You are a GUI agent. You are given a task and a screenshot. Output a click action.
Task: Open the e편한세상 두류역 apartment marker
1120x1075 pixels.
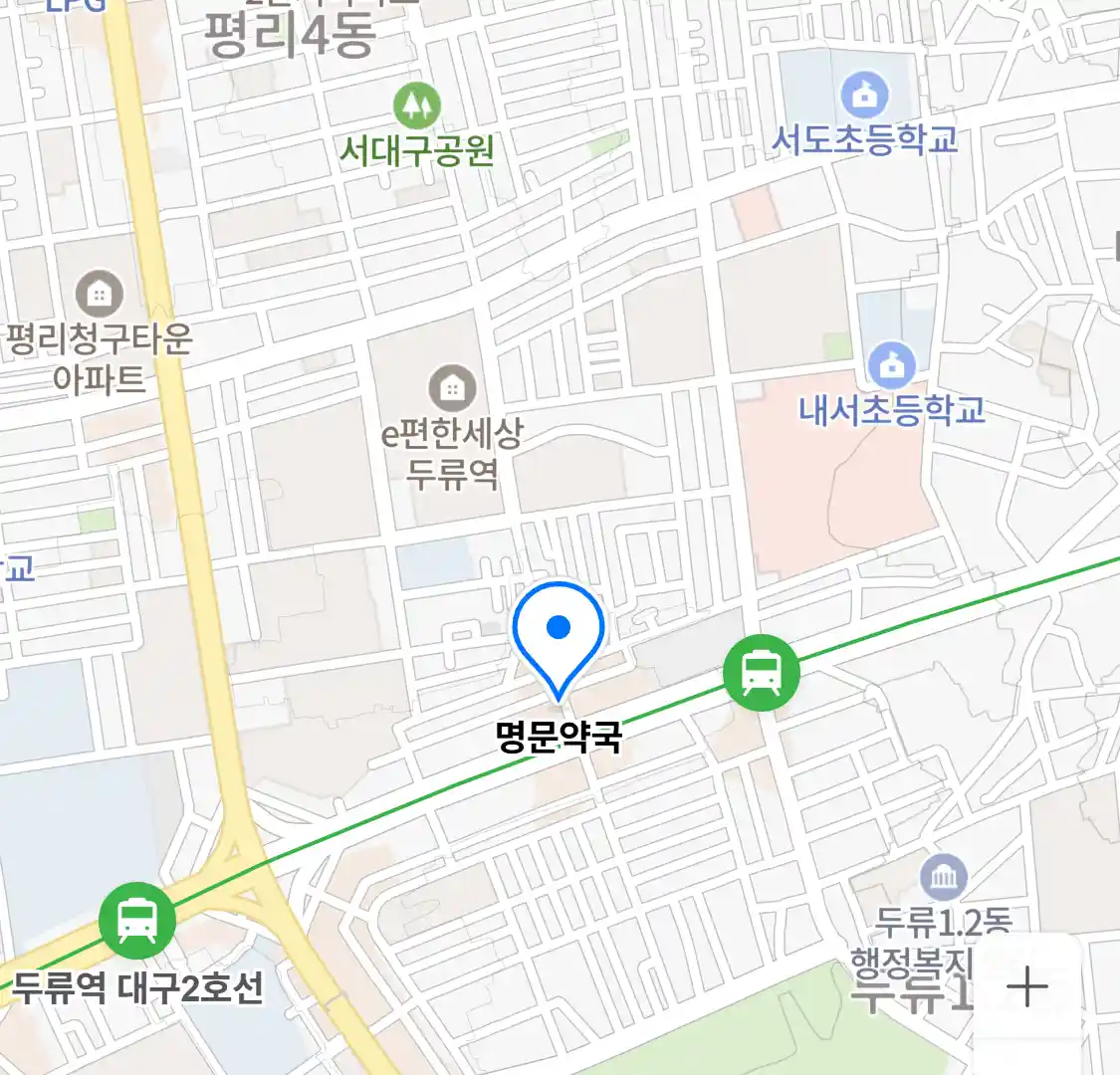tap(452, 388)
